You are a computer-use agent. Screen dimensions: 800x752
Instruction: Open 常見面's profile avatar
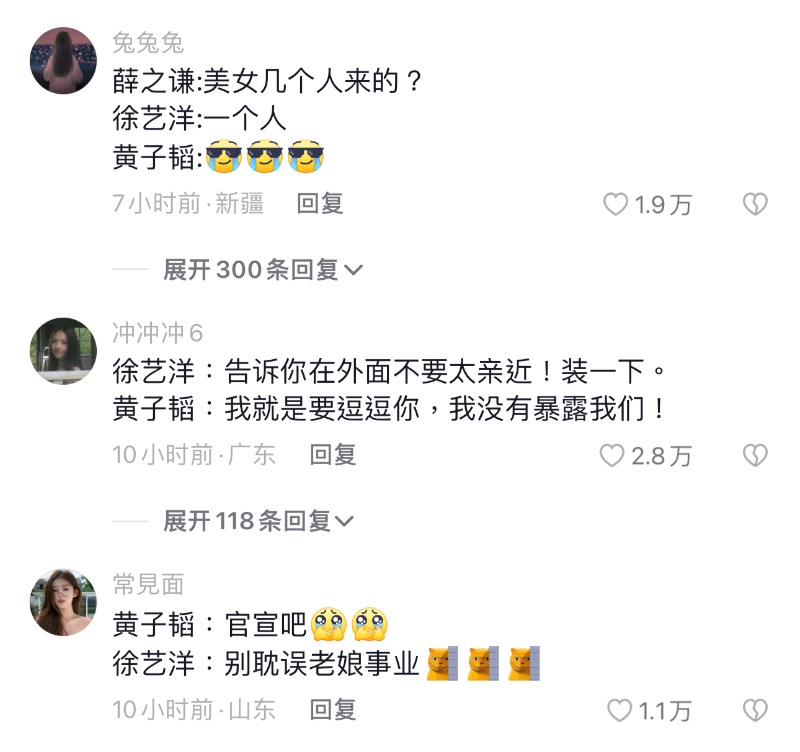pyautogui.click(x=64, y=603)
